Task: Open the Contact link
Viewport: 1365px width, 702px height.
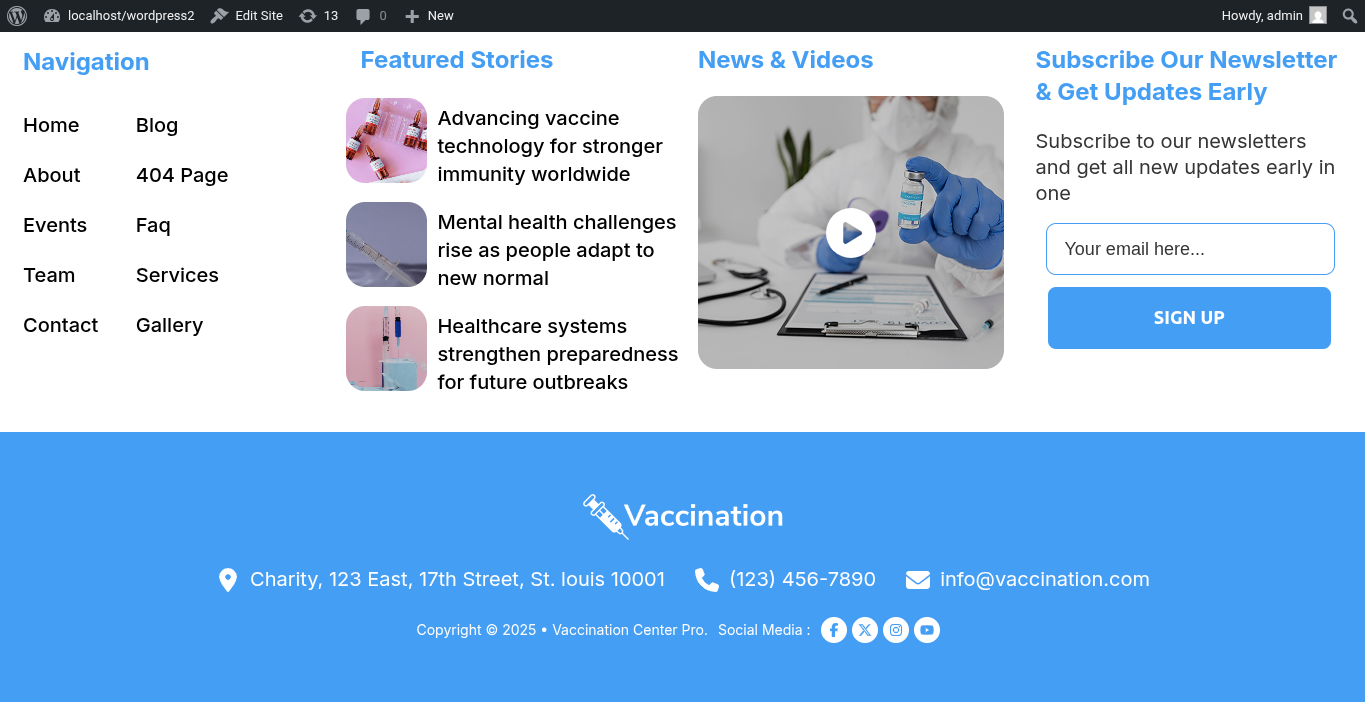Action: [x=61, y=325]
